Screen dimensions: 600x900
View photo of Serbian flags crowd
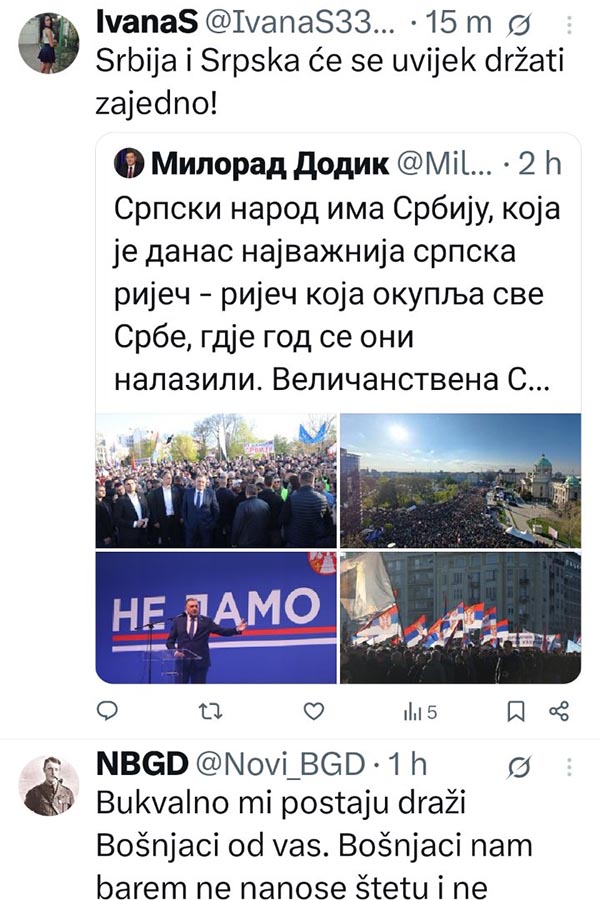460,618
